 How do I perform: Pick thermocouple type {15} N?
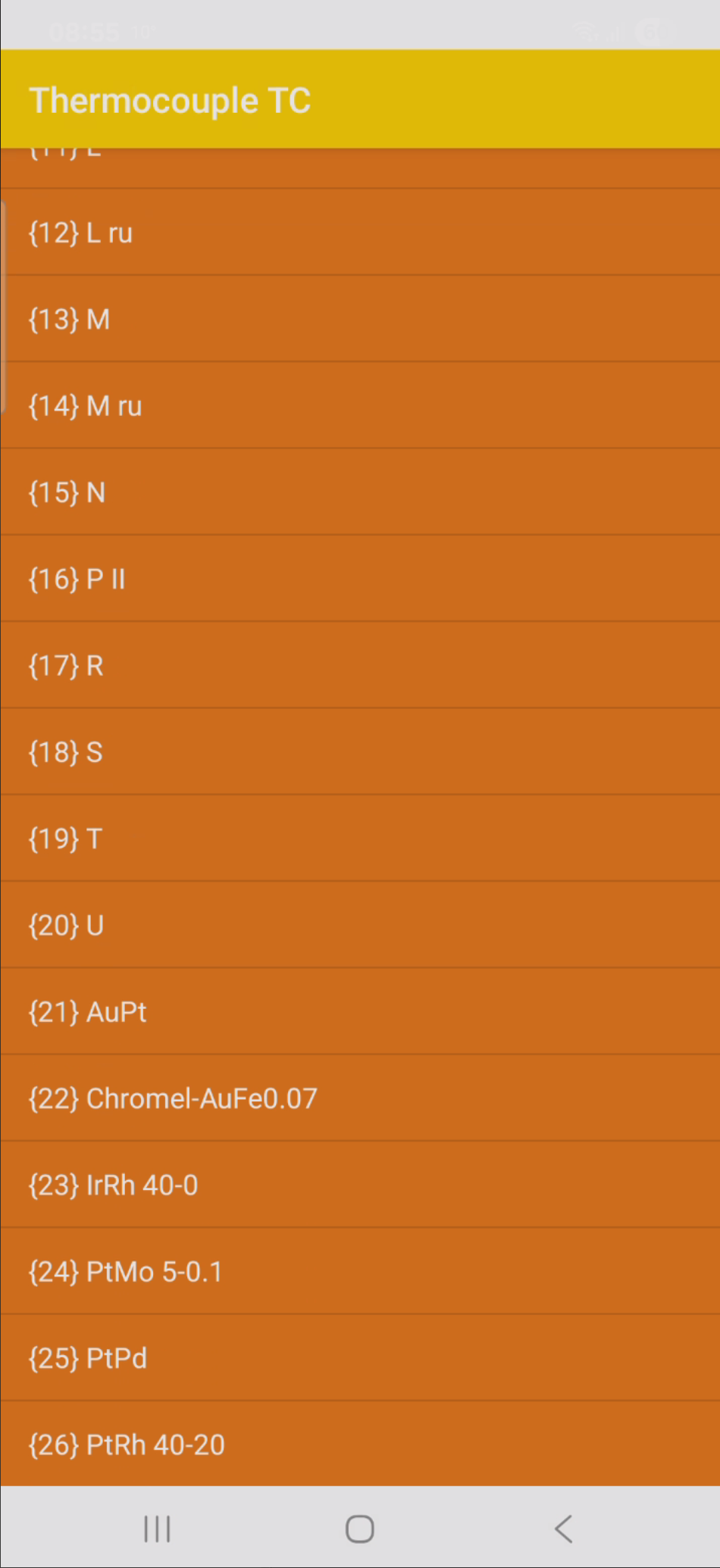tap(360, 492)
